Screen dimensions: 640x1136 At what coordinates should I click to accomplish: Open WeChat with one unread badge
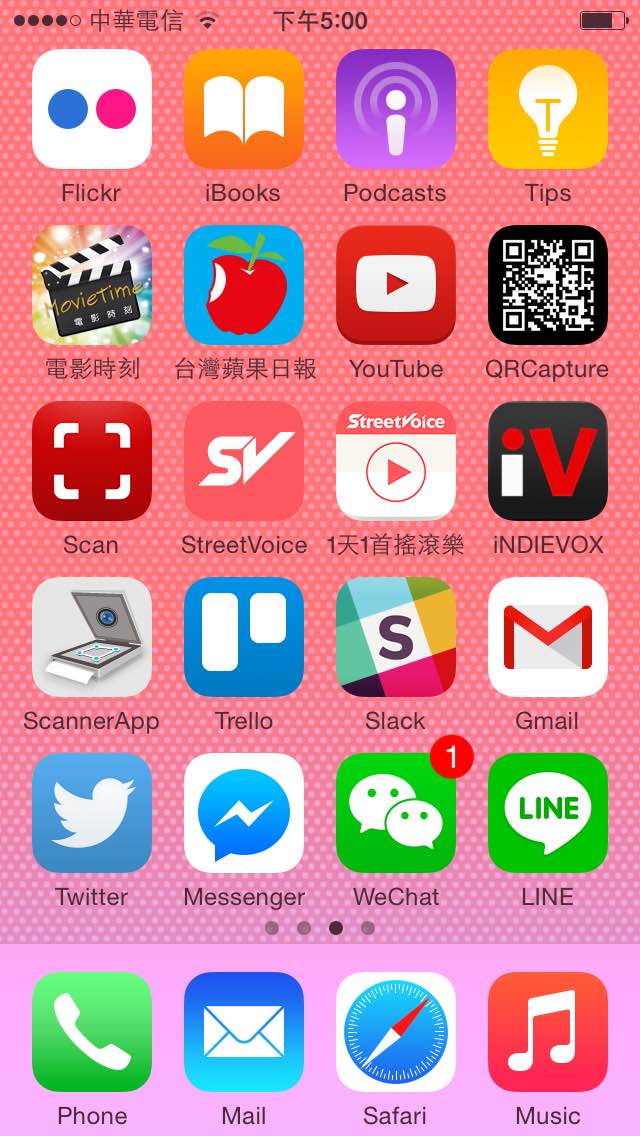[396, 813]
